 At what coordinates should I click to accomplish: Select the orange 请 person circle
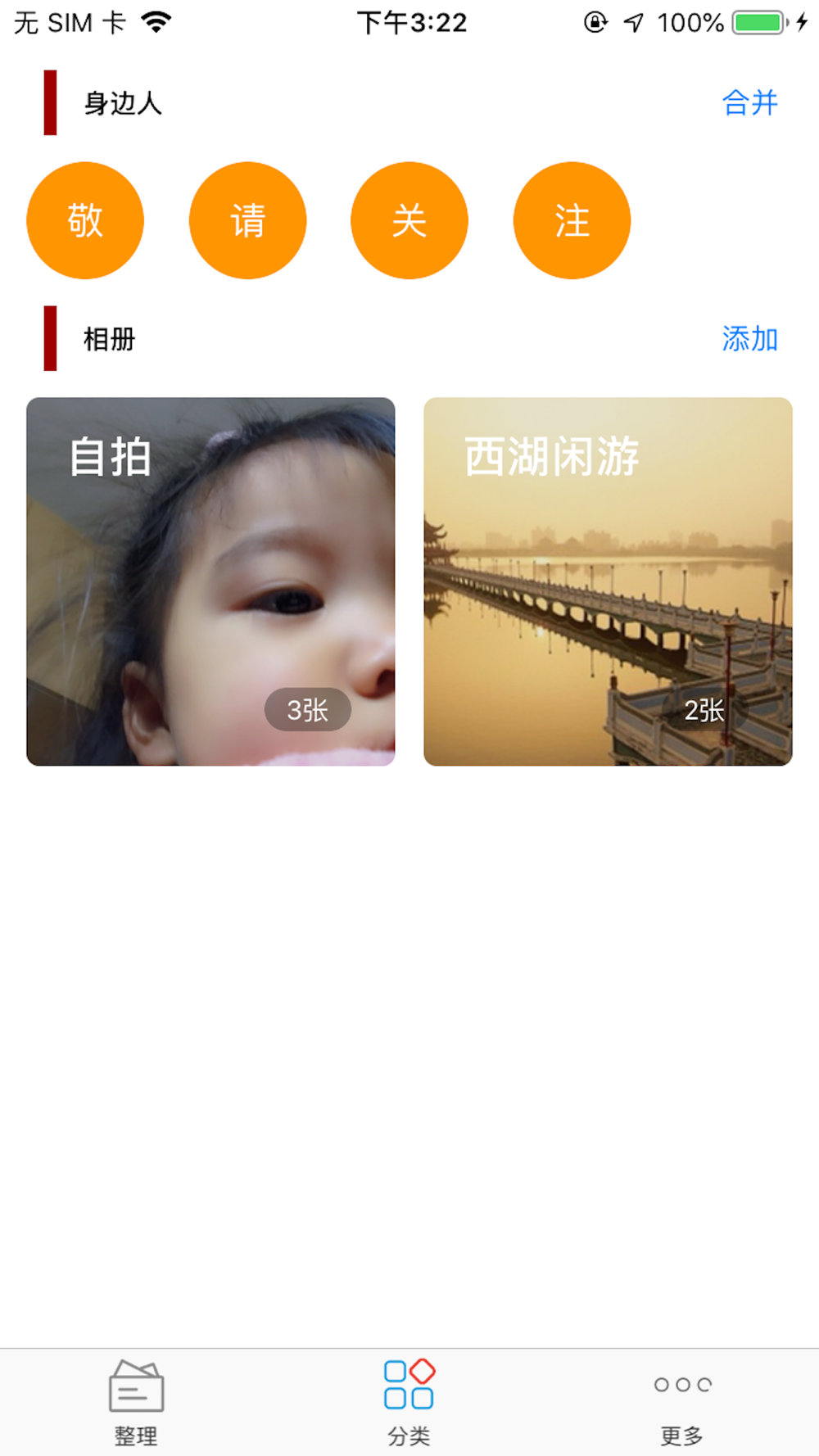click(247, 220)
